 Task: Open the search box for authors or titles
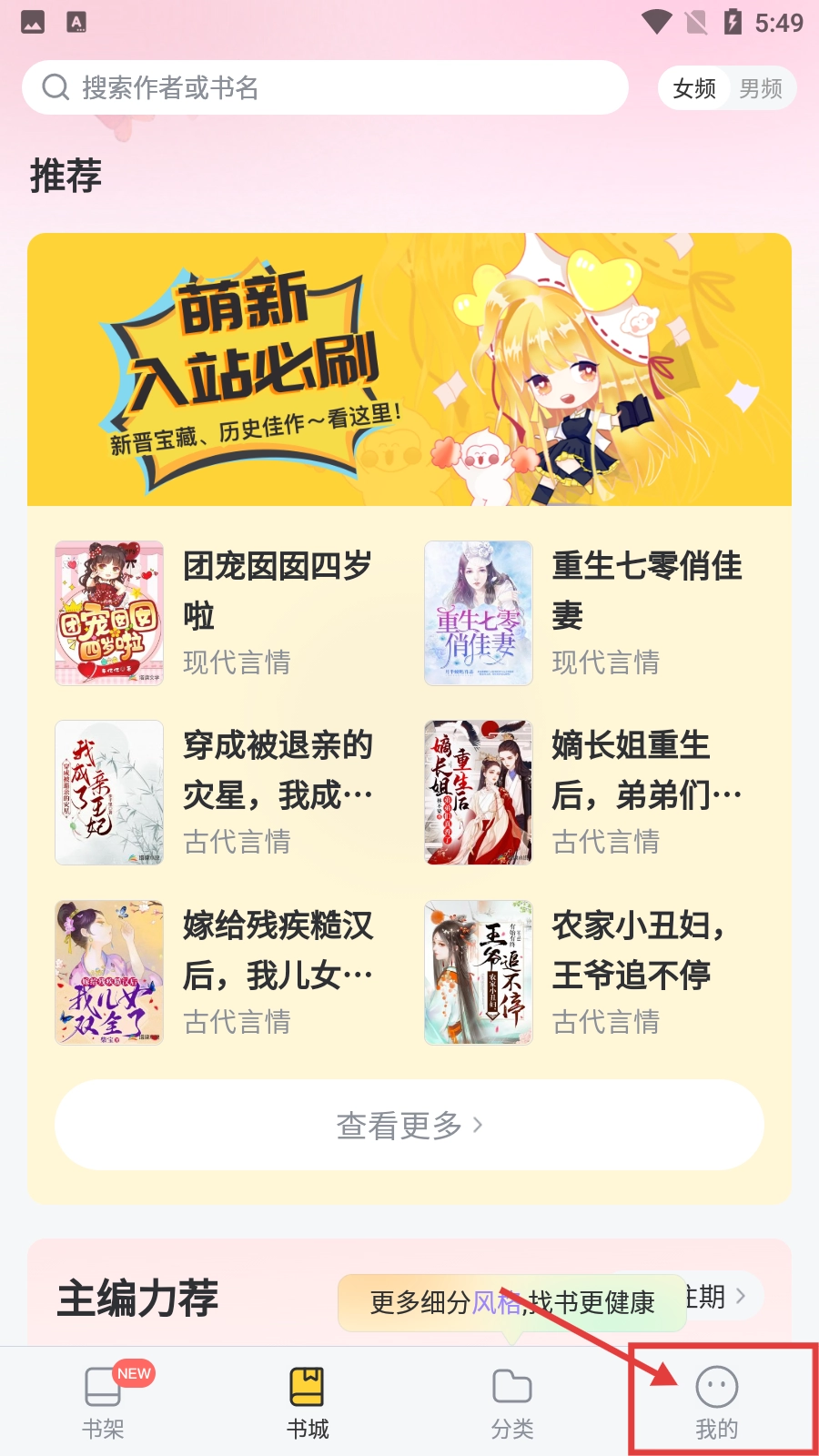click(x=325, y=87)
